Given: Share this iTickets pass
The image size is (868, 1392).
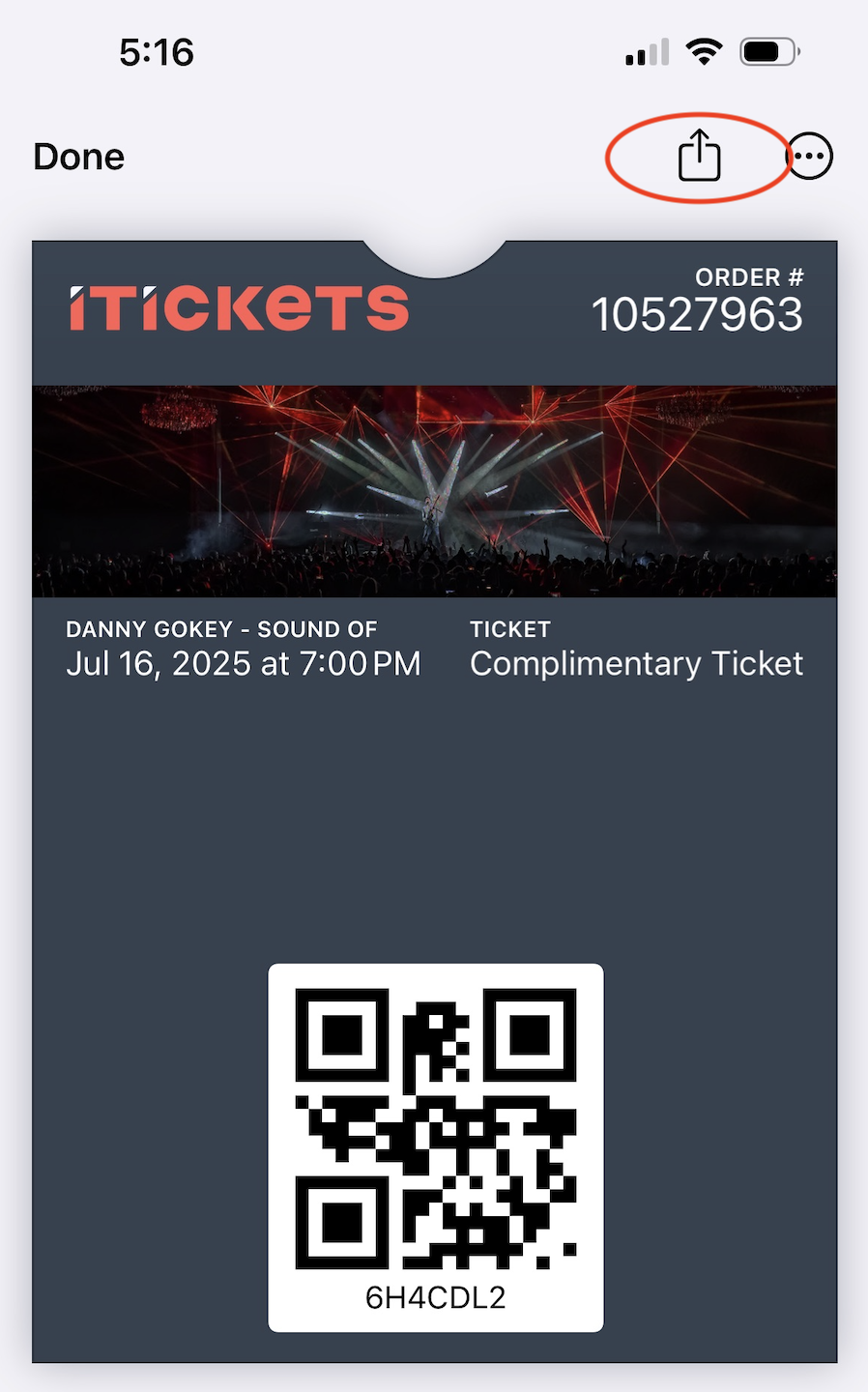Looking at the screenshot, I should click(699, 157).
